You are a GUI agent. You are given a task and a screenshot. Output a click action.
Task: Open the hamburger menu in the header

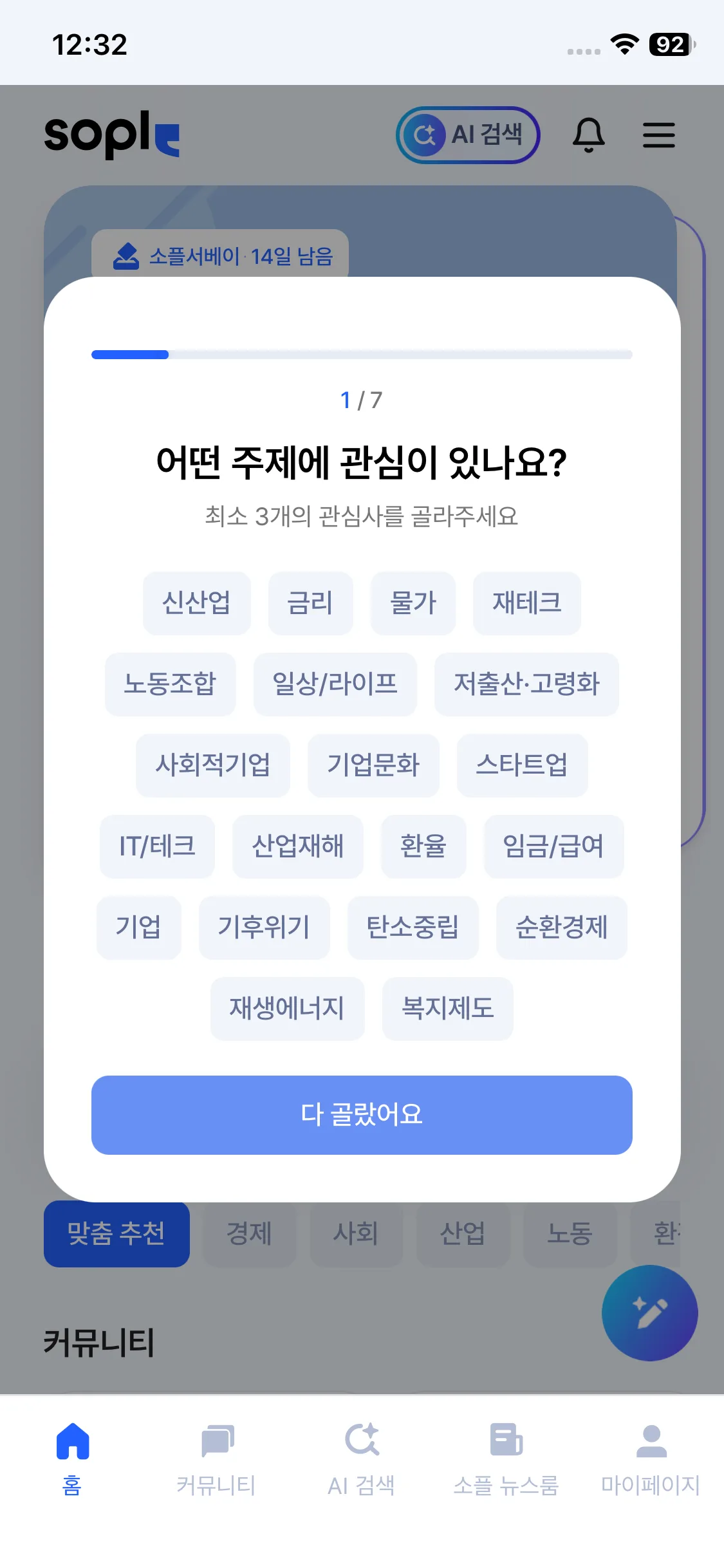coord(659,135)
